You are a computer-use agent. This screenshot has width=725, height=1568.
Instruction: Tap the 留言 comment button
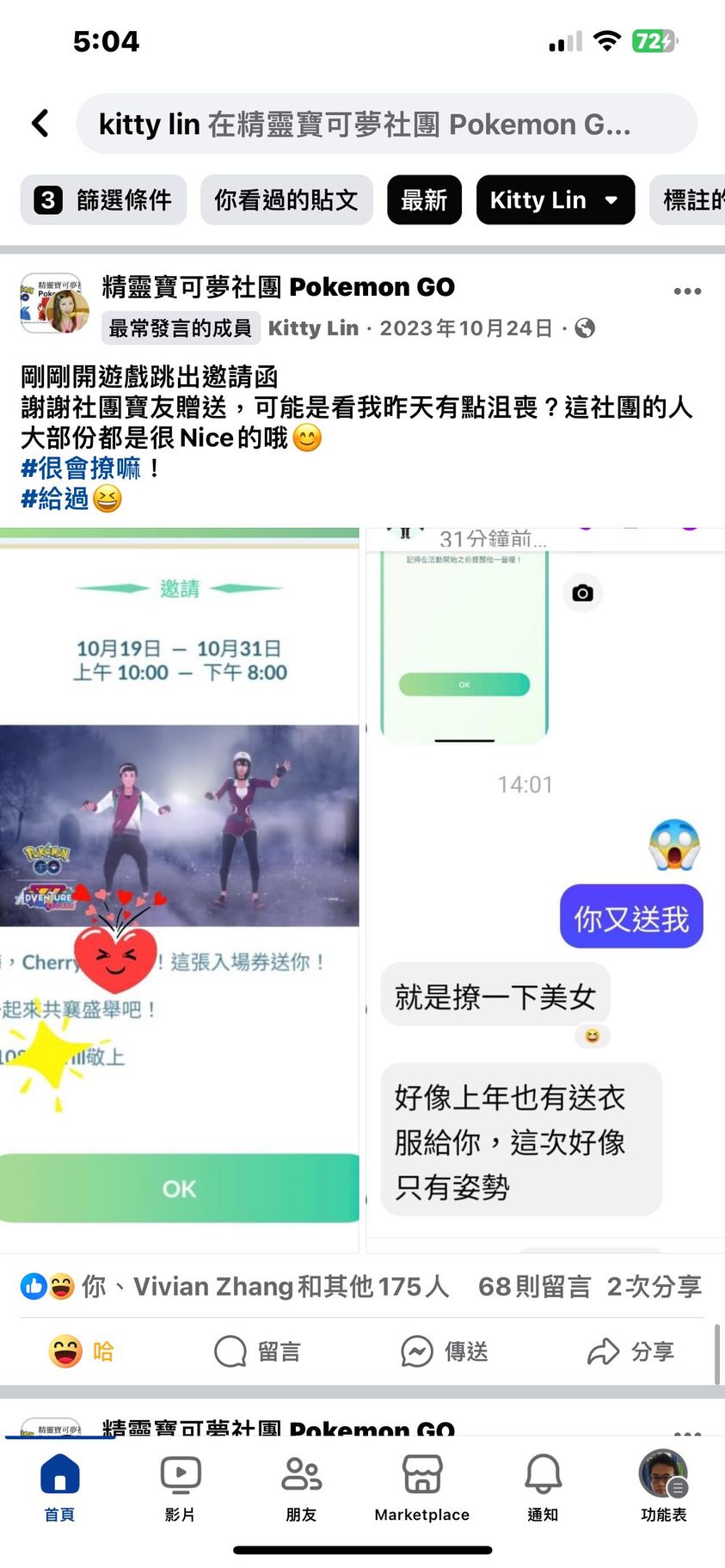tap(258, 1351)
